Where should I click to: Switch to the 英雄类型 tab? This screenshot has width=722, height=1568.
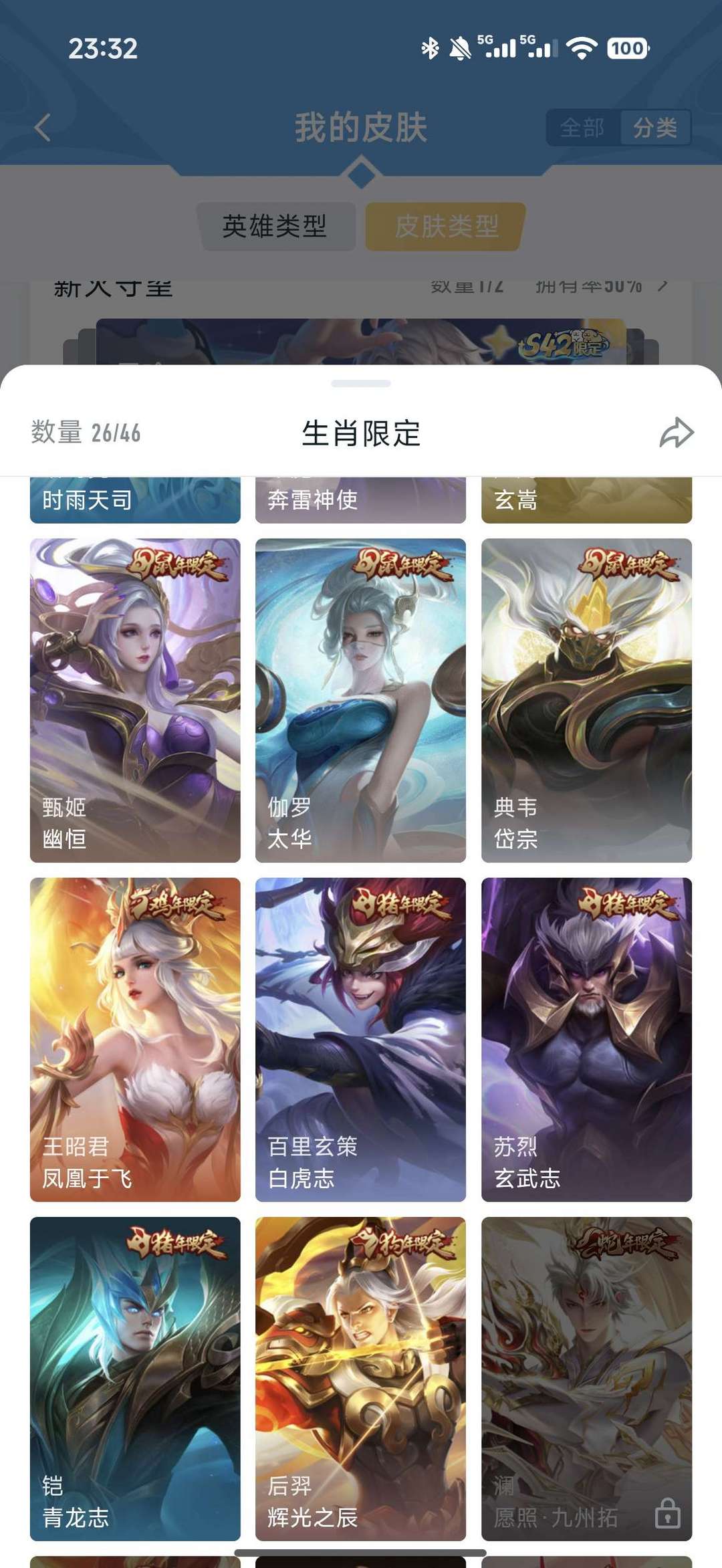coord(275,226)
